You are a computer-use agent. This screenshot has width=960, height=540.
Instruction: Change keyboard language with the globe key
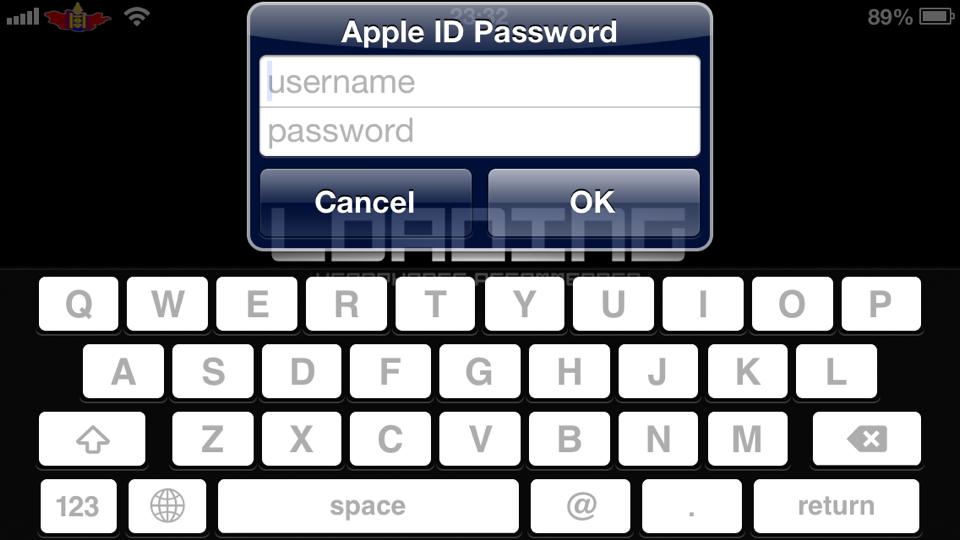point(167,506)
